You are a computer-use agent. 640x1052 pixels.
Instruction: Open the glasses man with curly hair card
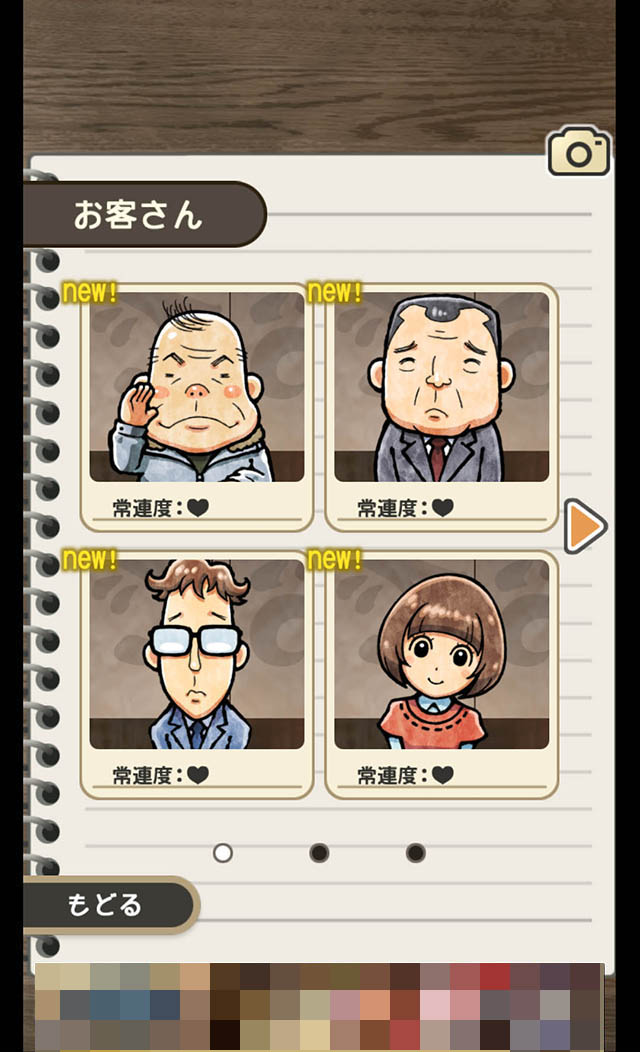tap(197, 672)
